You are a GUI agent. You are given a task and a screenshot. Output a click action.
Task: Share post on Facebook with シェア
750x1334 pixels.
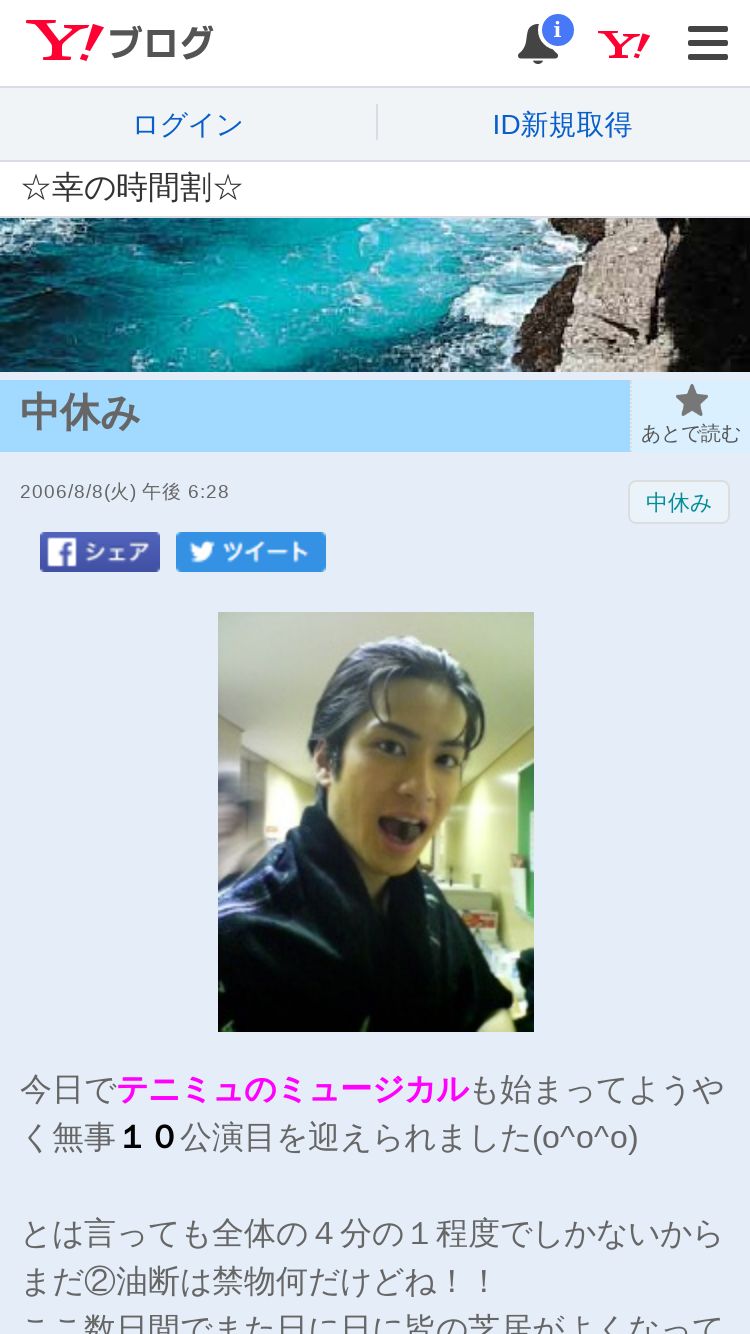100,552
